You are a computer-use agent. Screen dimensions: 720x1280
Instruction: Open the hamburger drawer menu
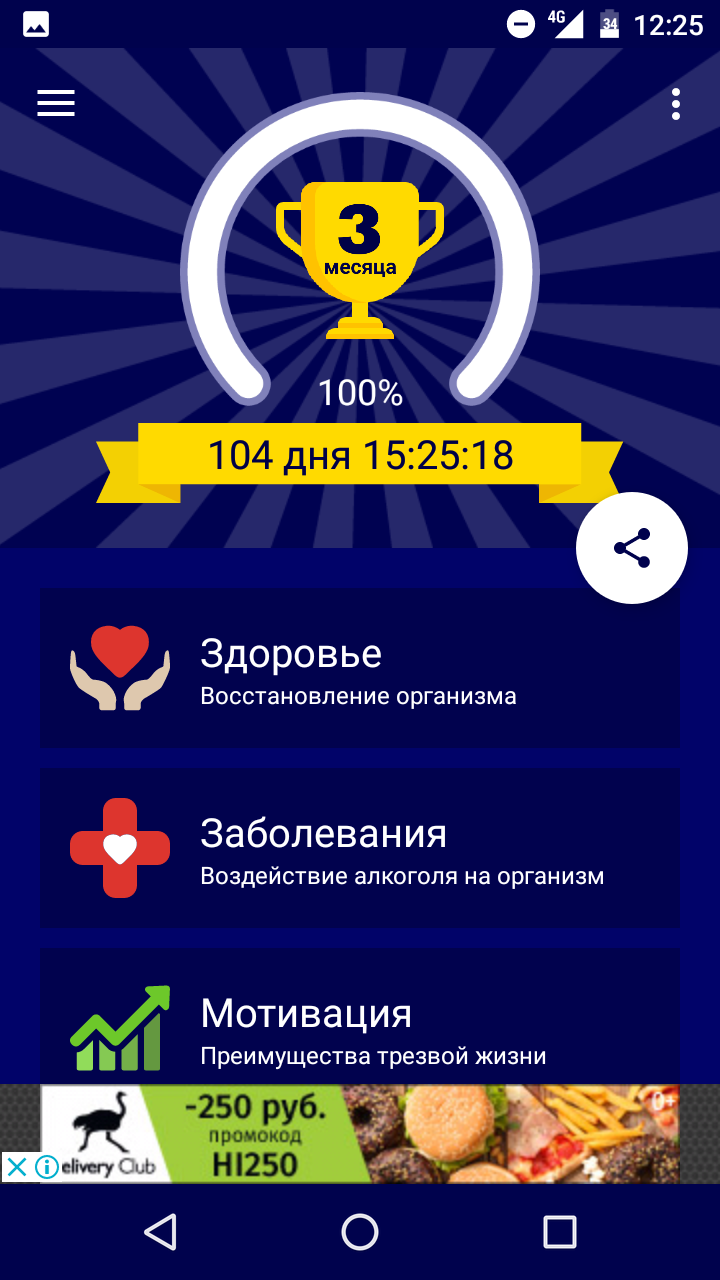pos(56,104)
